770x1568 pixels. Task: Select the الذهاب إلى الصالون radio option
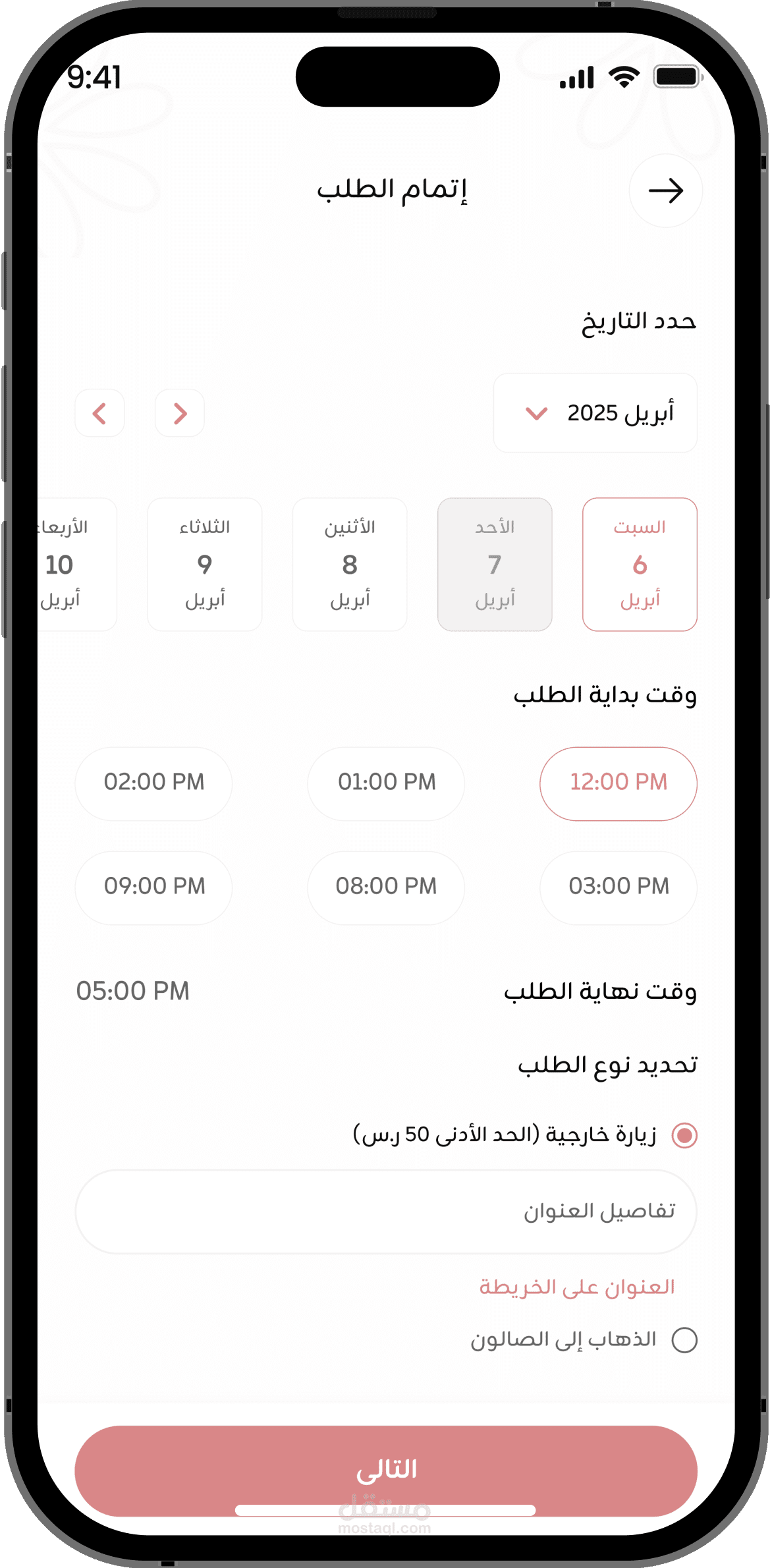click(684, 1340)
